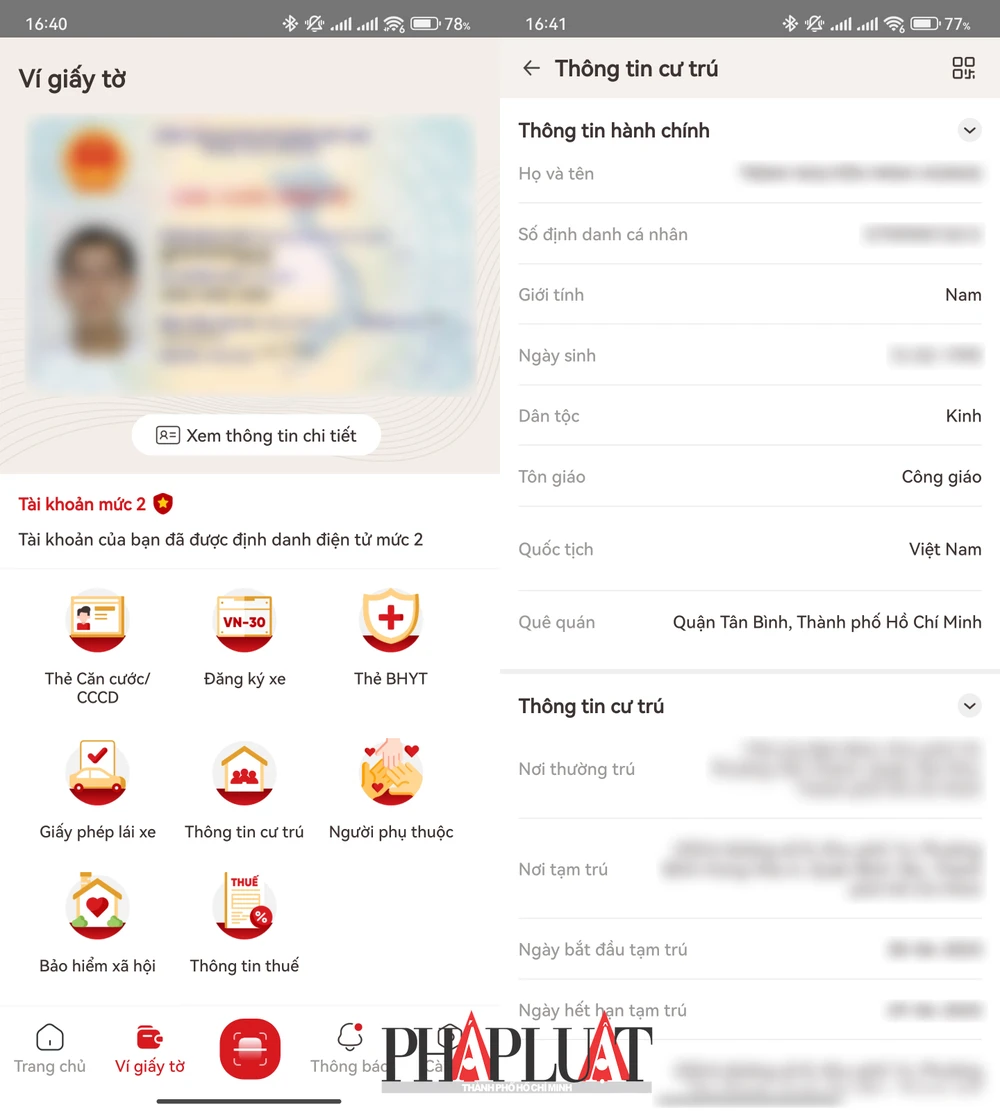The height and width of the screenshot is (1111, 1000).
Task: Switch to the Trang chủ tab
Action: (x=49, y=1048)
